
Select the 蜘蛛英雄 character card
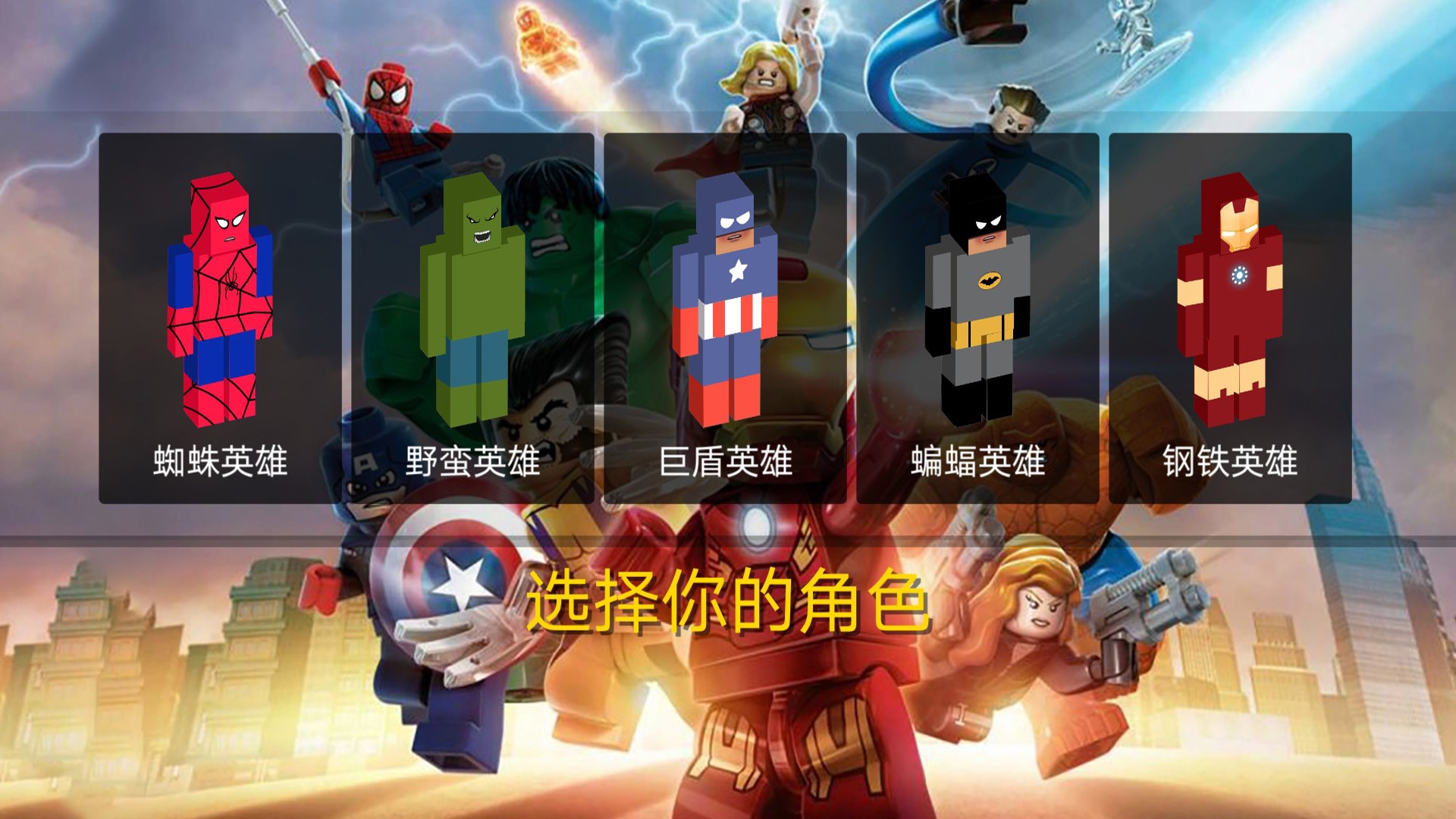pyautogui.click(x=220, y=318)
